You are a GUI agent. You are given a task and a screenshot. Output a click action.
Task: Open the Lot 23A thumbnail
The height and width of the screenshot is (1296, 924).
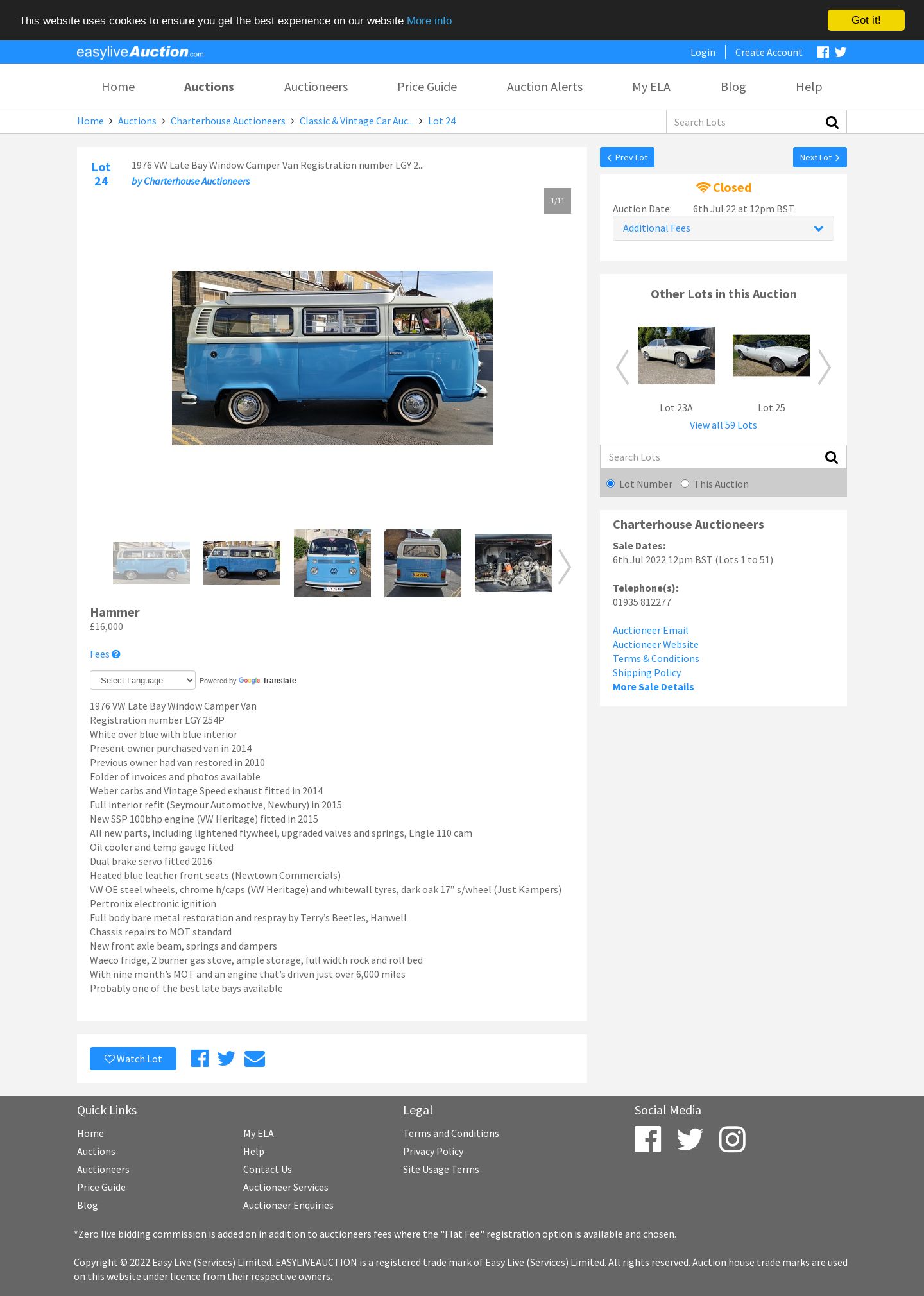pyautogui.click(x=676, y=355)
